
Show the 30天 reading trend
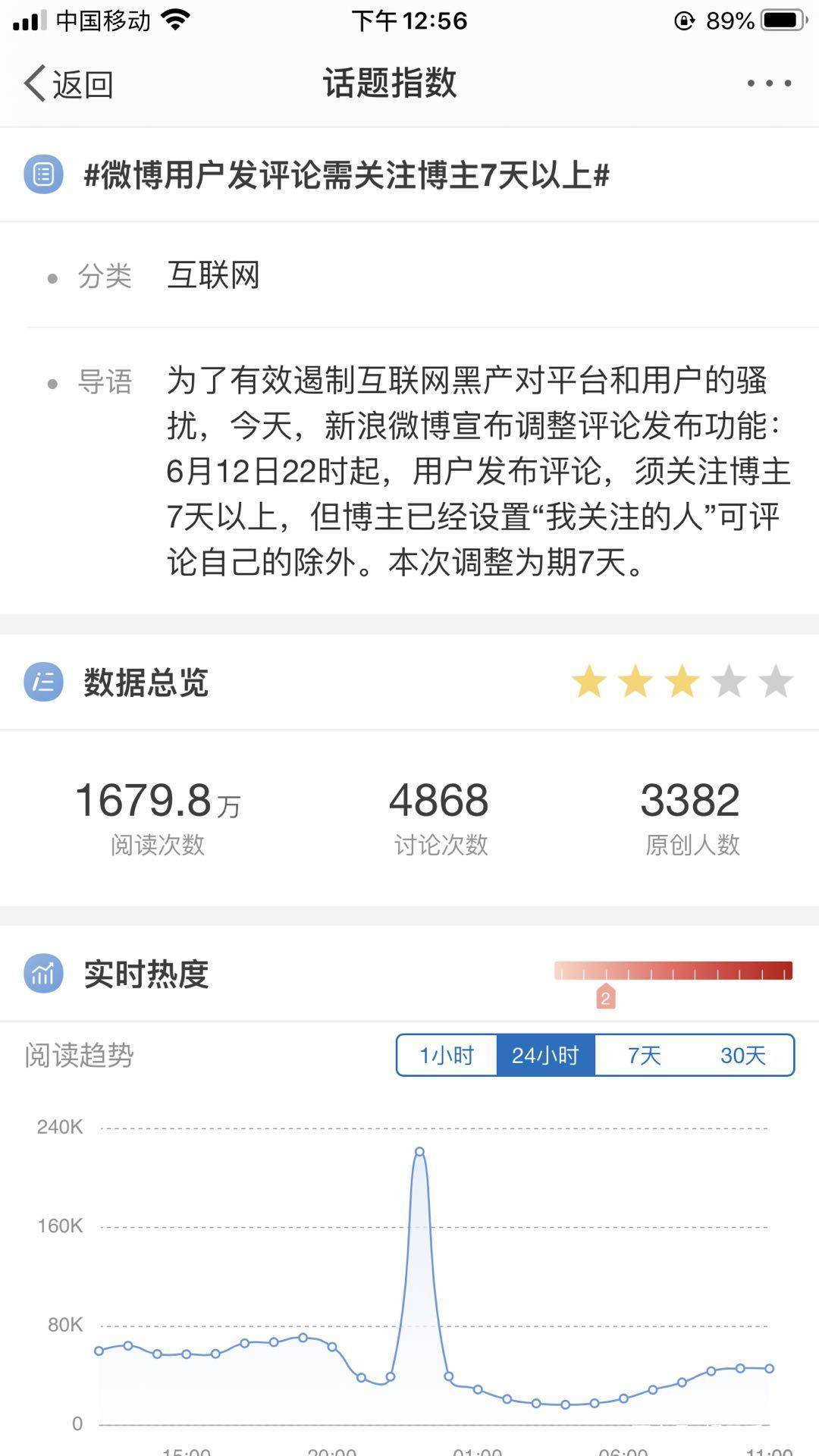coord(743,1055)
